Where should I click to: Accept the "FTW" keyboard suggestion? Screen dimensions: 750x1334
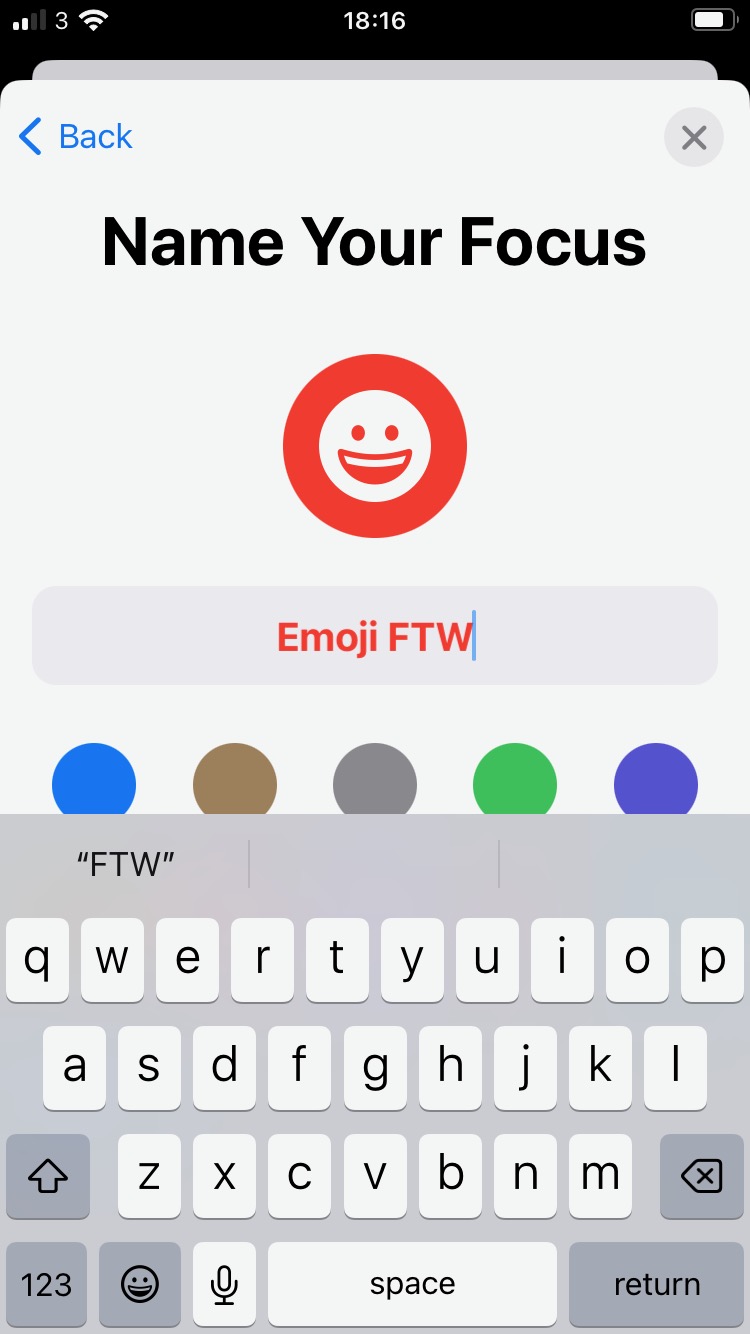tap(126, 864)
